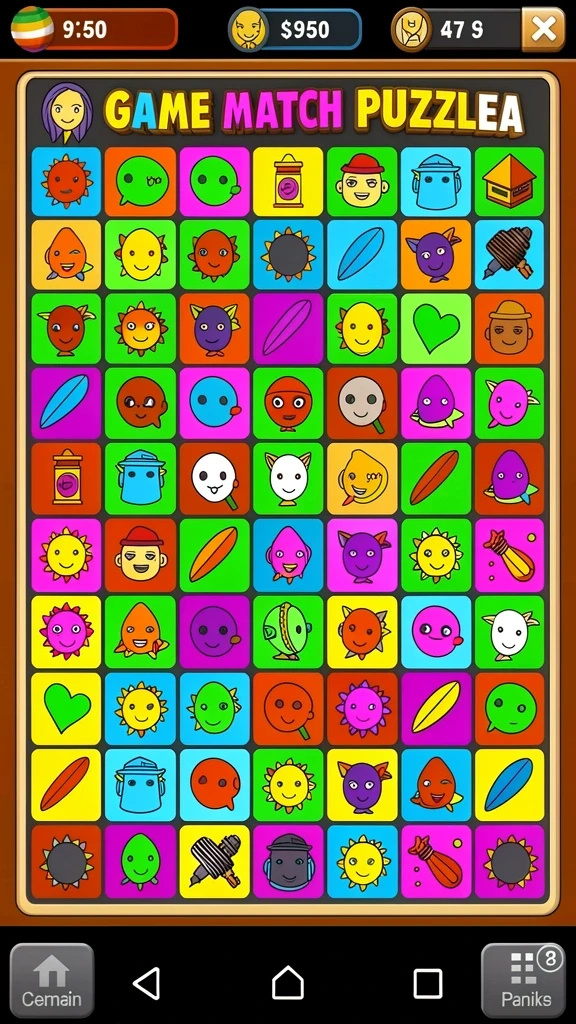Select the blue round face on magenta
This screenshot has height=1024, width=576.
tap(214, 403)
